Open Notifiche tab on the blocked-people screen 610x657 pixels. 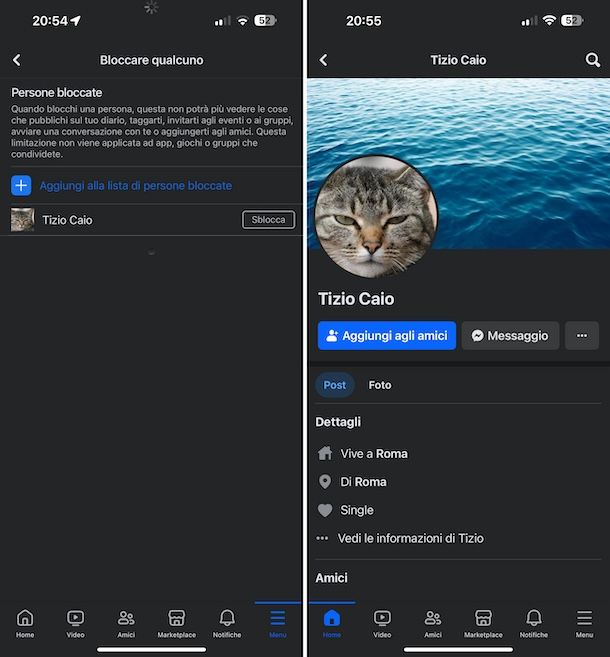(x=227, y=623)
